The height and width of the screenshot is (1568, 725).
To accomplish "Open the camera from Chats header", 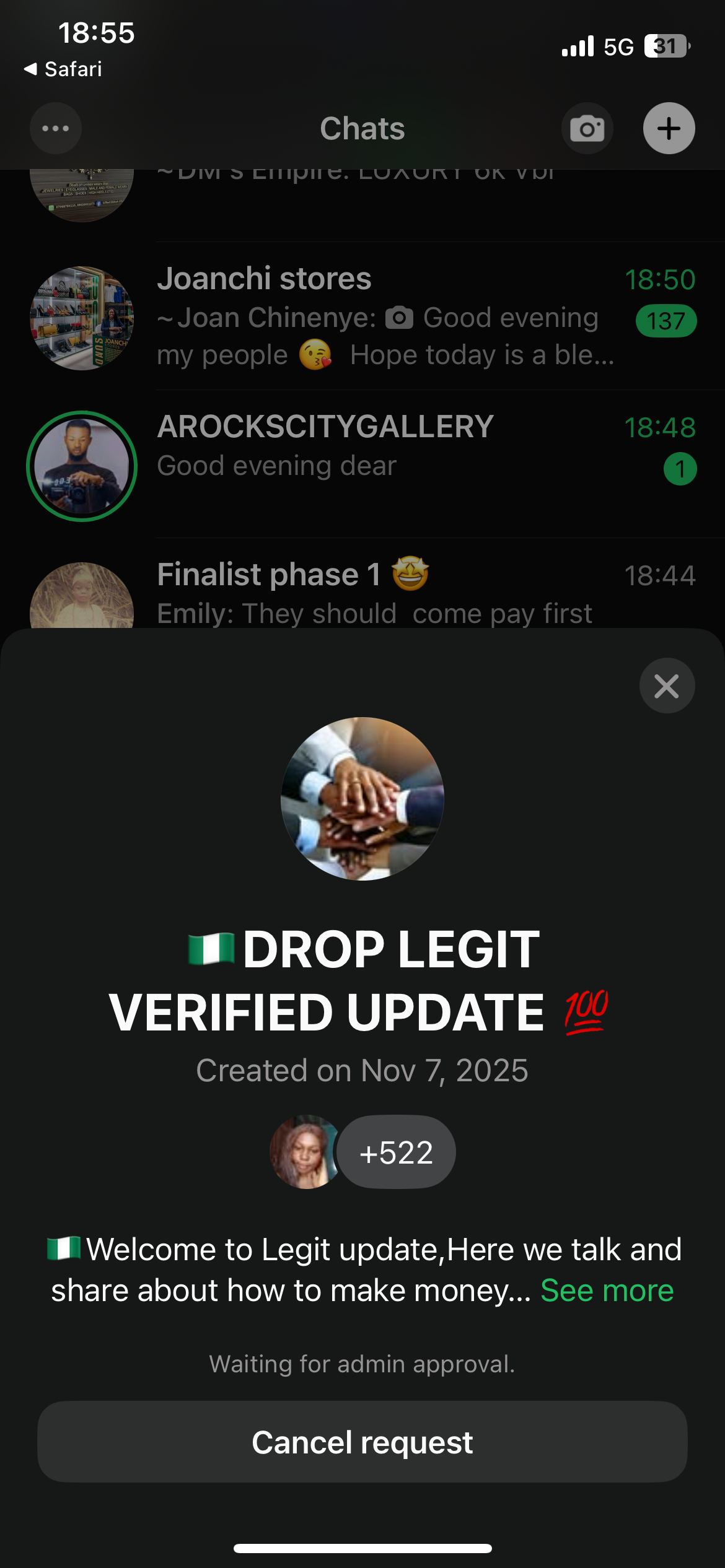I will (587, 129).
